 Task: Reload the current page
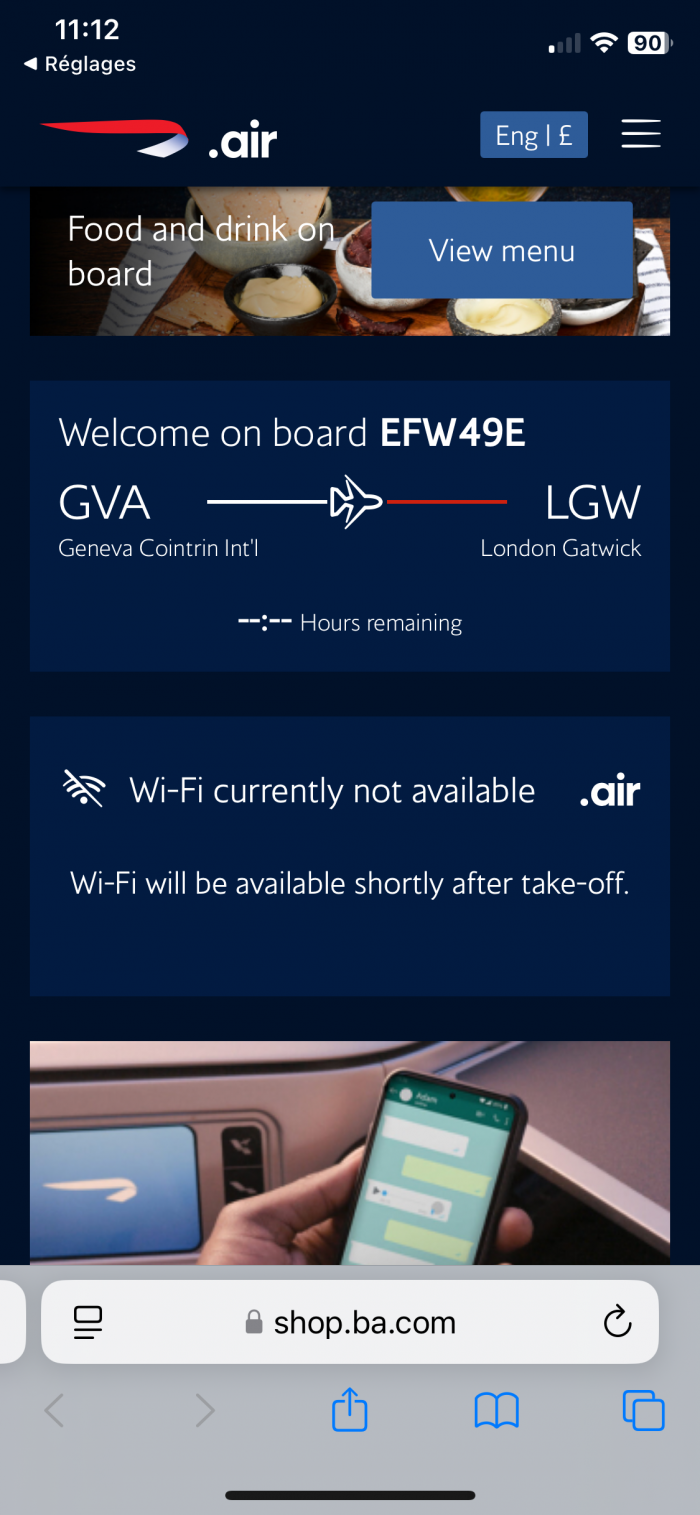(618, 1322)
